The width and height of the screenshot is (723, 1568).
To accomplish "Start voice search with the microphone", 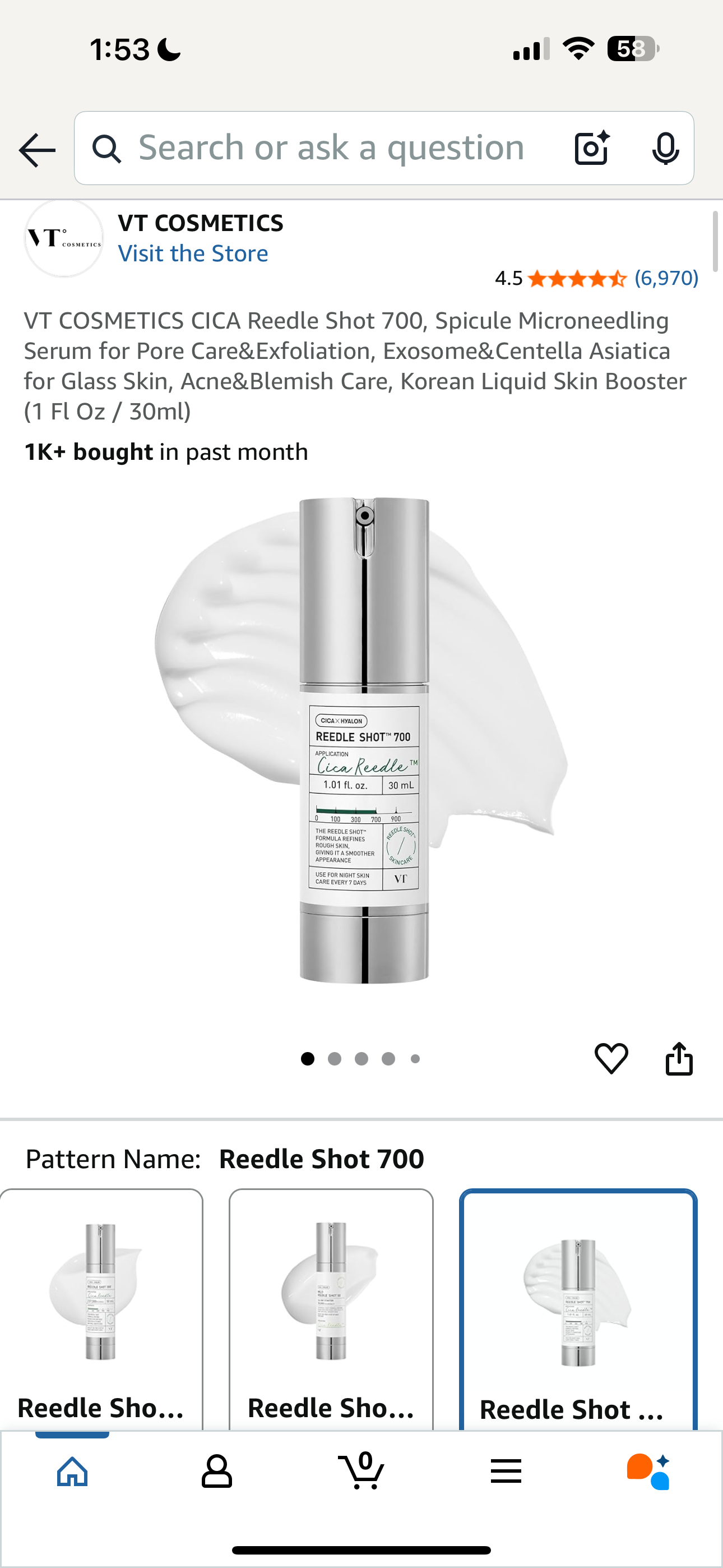I will click(665, 148).
